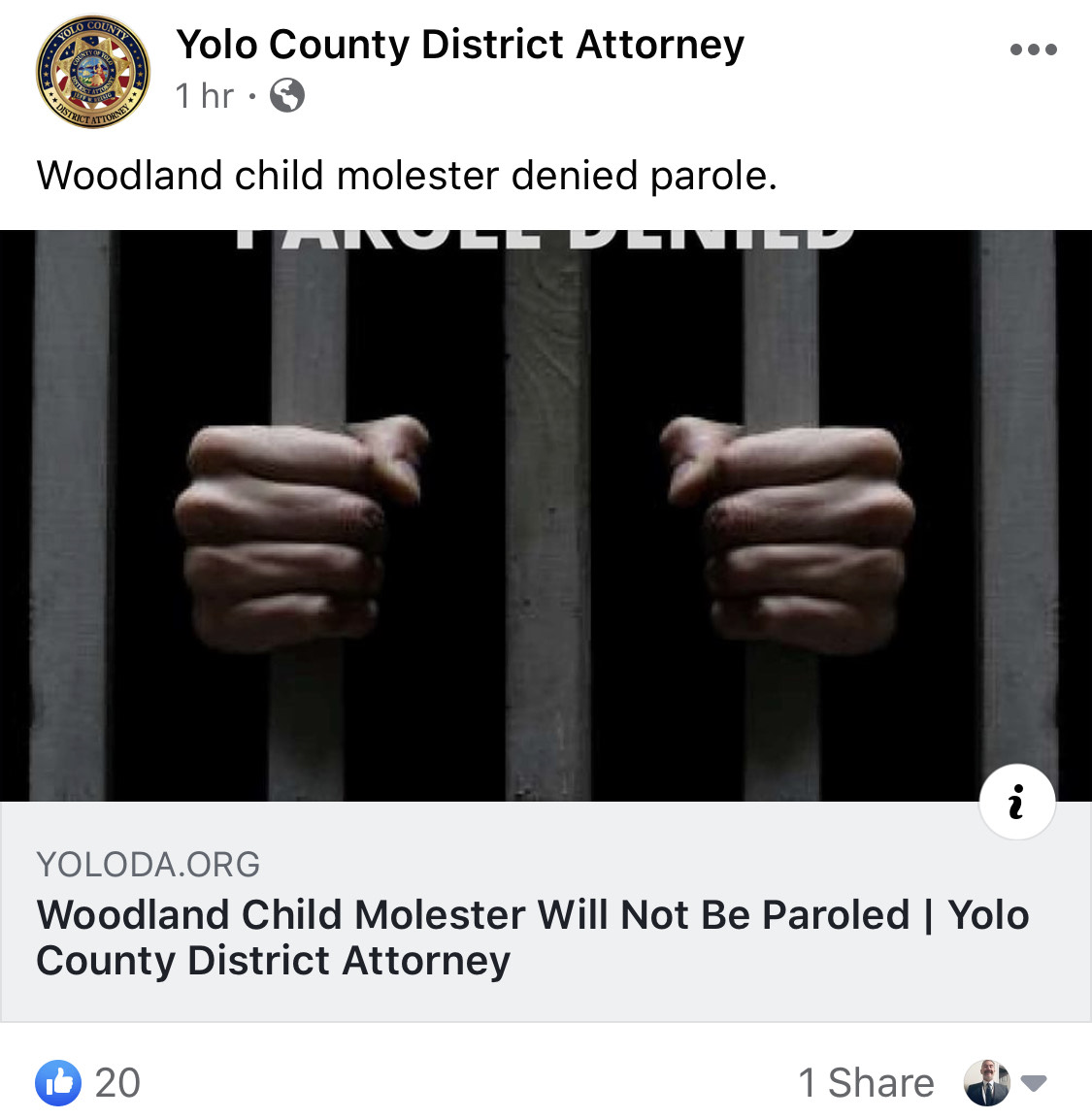Open the post's three-dot options menu
Image resolution: width=1092 pixels, height=1119 pixels.
pos(1033,49)
